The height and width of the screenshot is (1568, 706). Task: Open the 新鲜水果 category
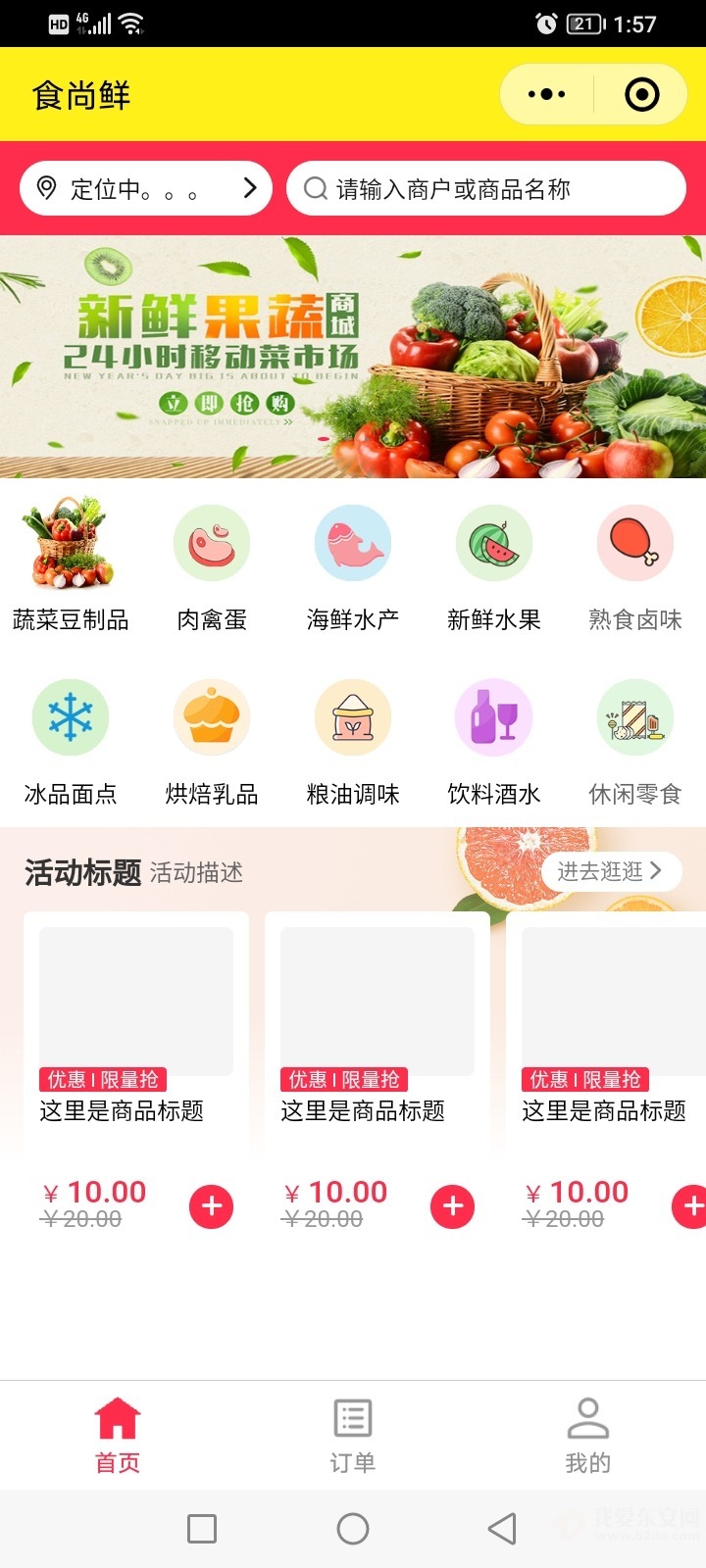point(494,563)
